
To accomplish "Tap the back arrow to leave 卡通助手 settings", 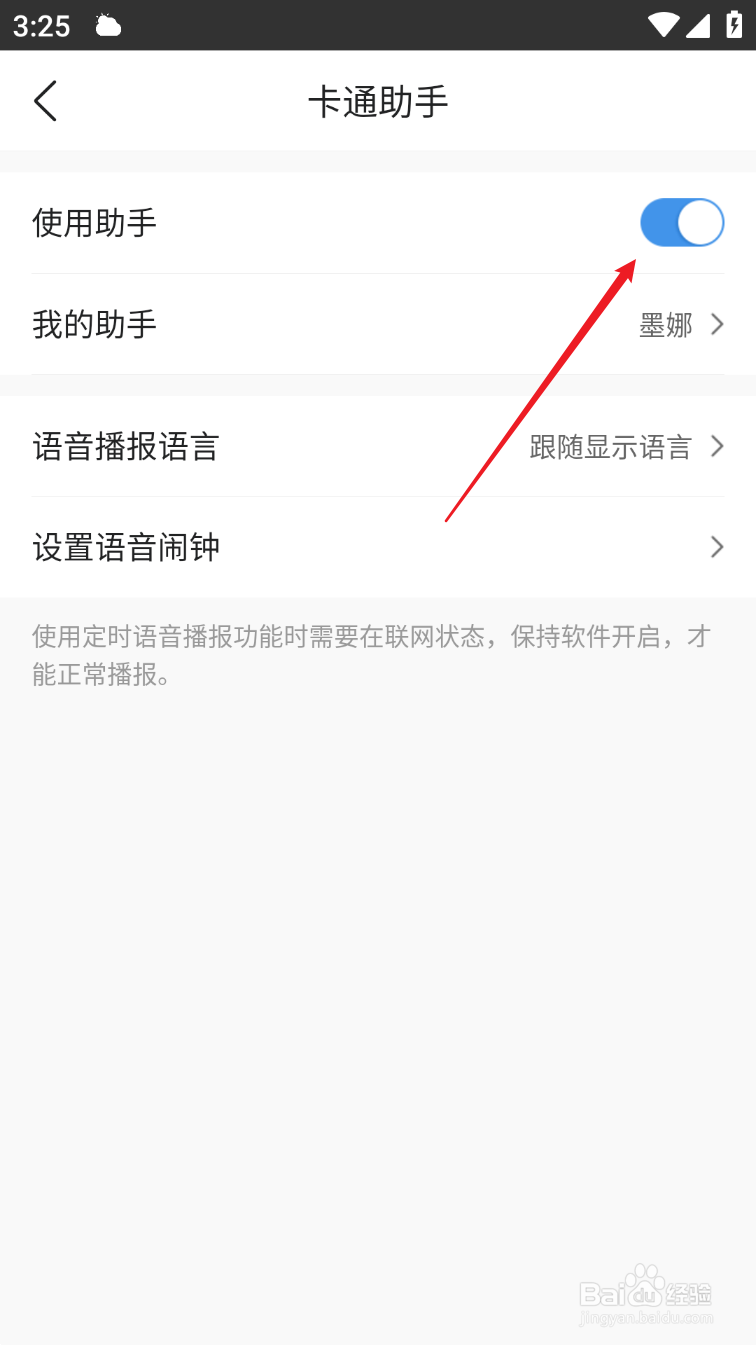I will pos(44,101).
